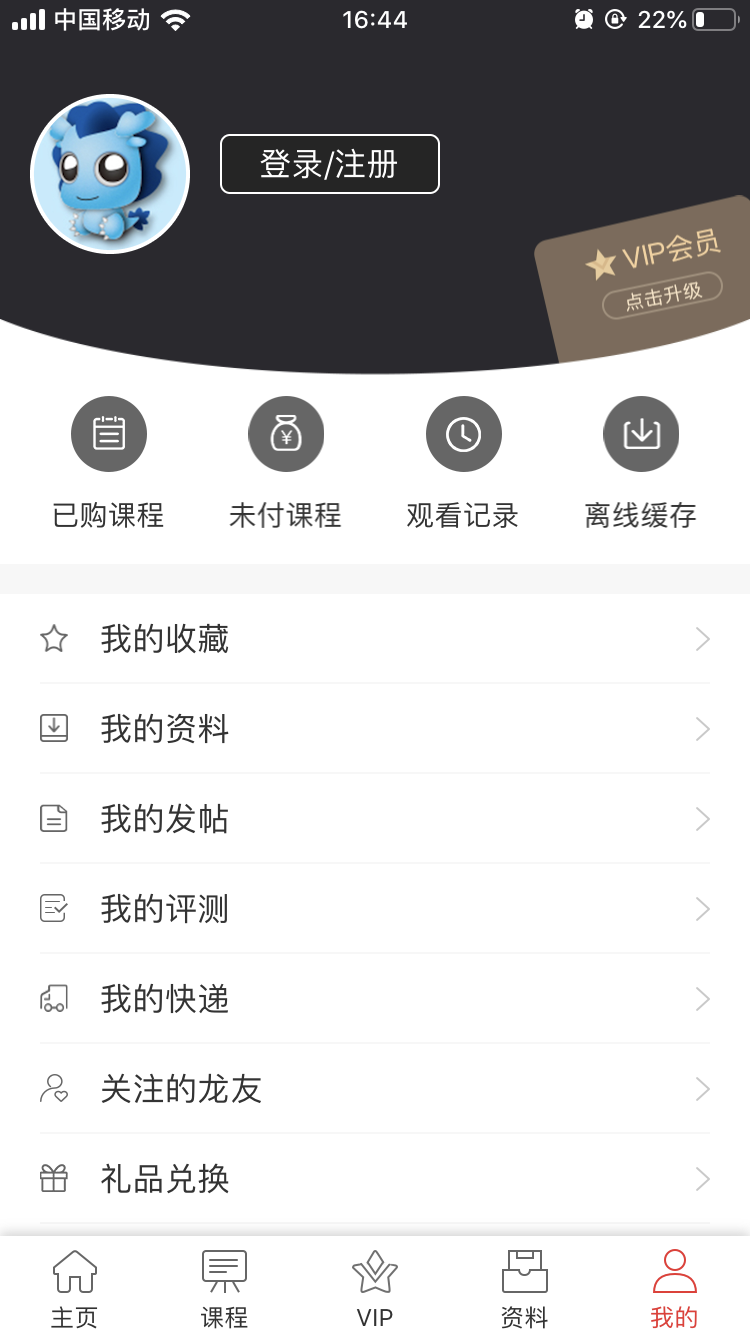Click the delivery truck icon beside 我的快递
Screen dimensions: 750x1334
pyautogui.click(x=53, y=998)
